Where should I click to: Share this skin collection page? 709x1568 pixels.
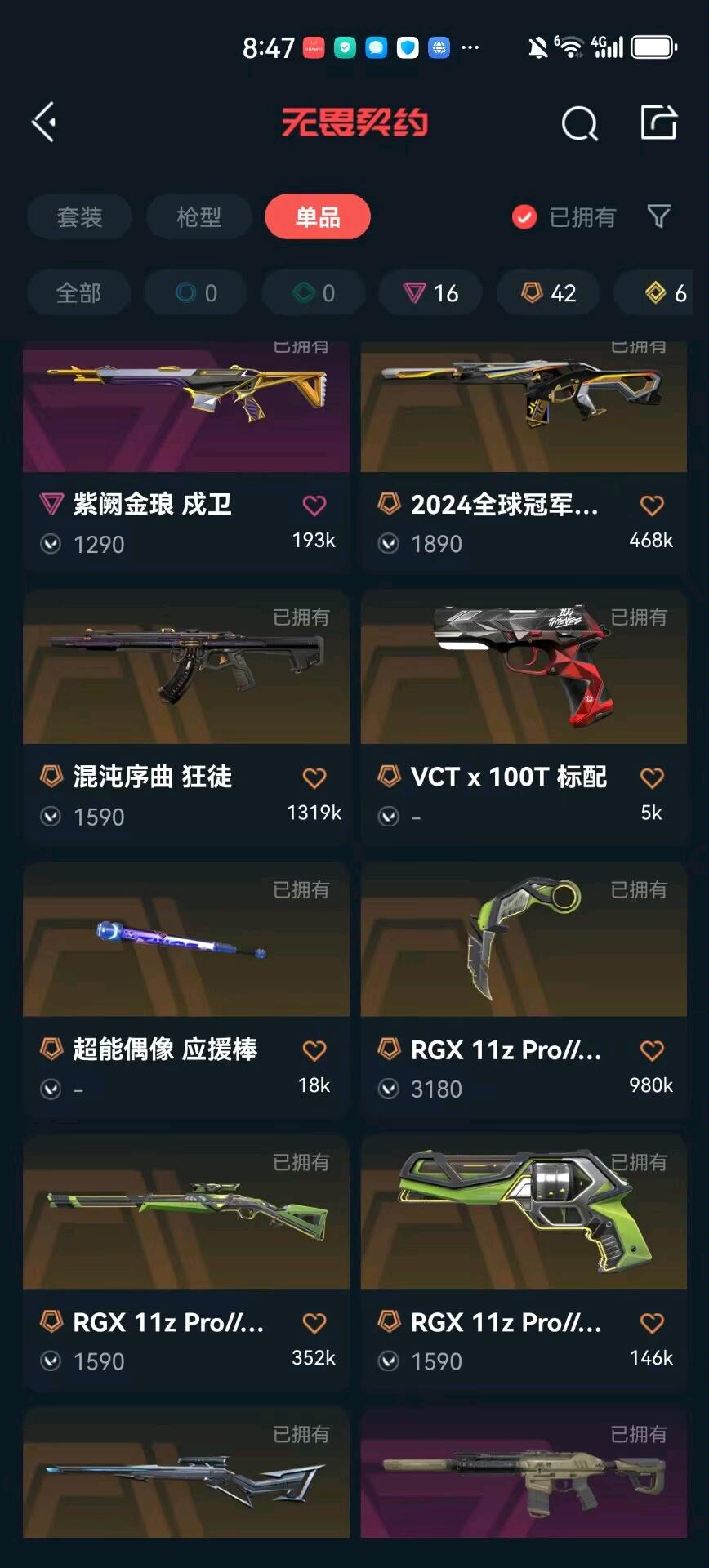[x=658, y=122]
